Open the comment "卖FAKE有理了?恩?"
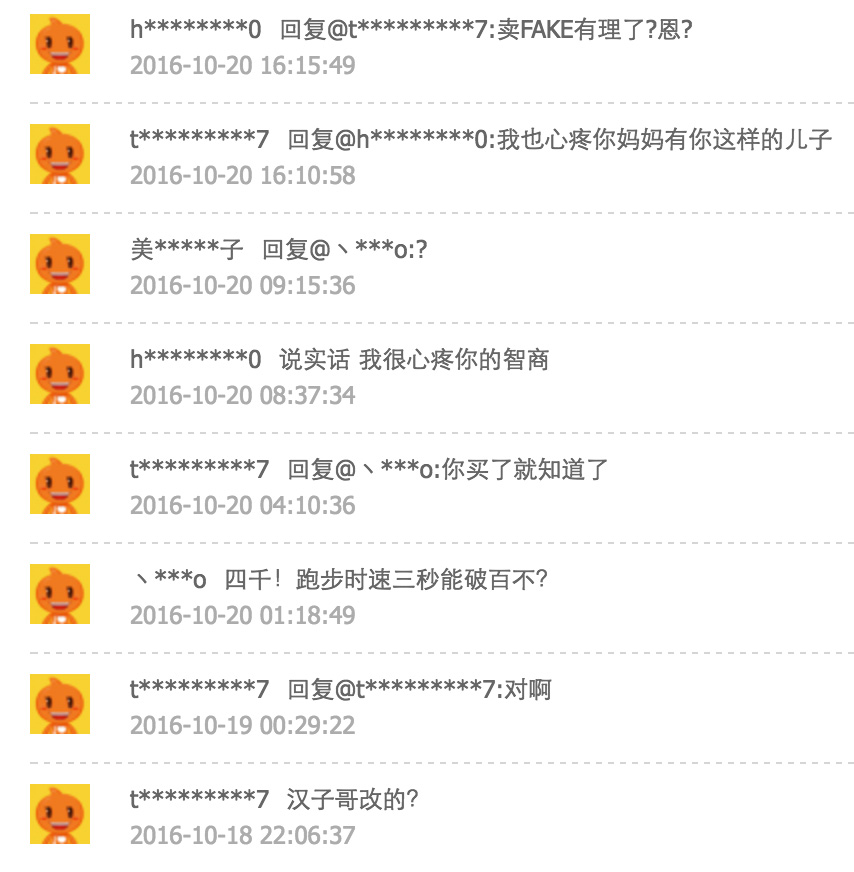Image resolution: width=854 pixels, height=872 pixels. (x=594, y=30)
